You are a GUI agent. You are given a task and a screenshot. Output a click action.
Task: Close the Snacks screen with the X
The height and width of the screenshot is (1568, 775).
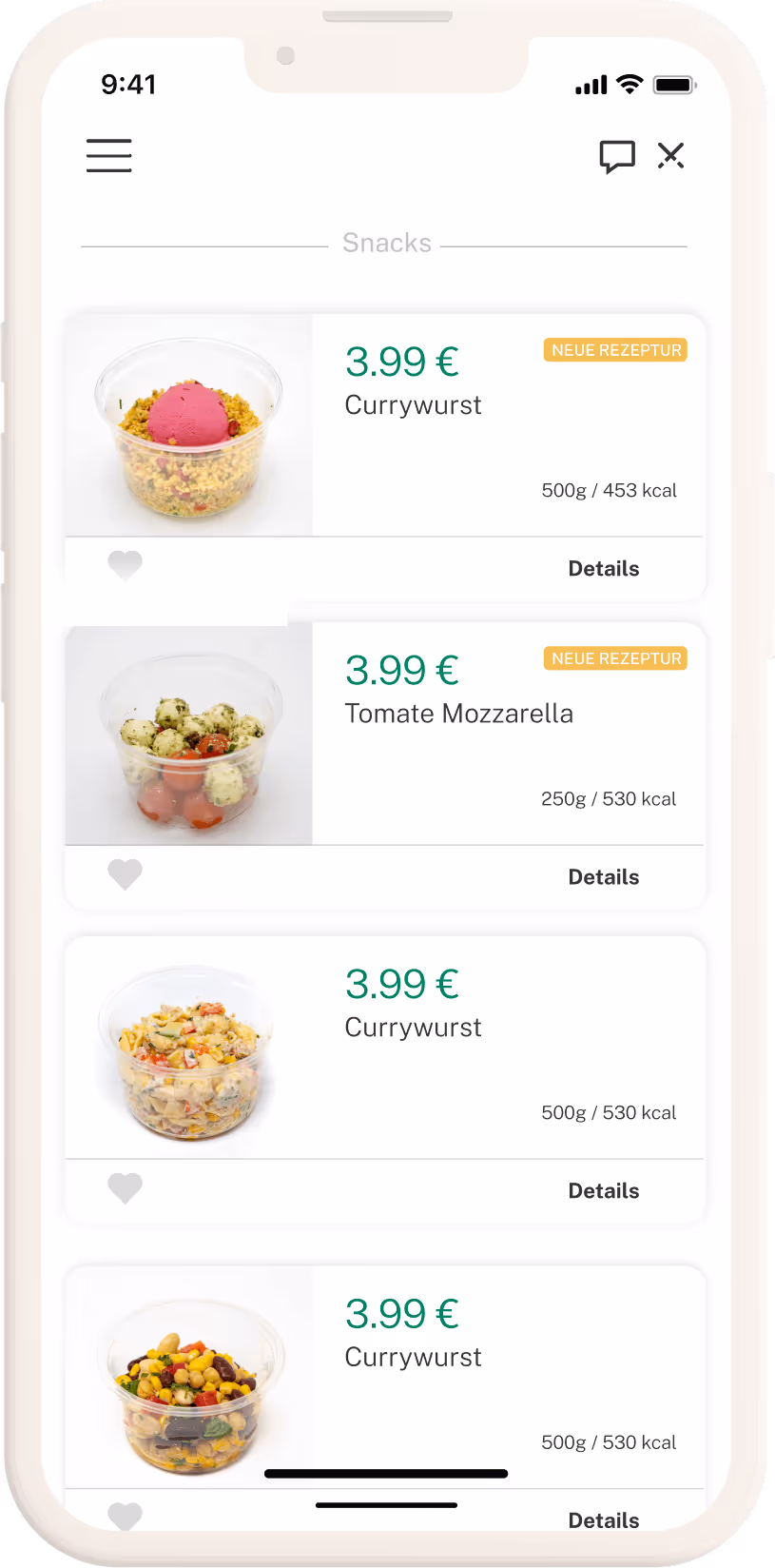(671, 155)
